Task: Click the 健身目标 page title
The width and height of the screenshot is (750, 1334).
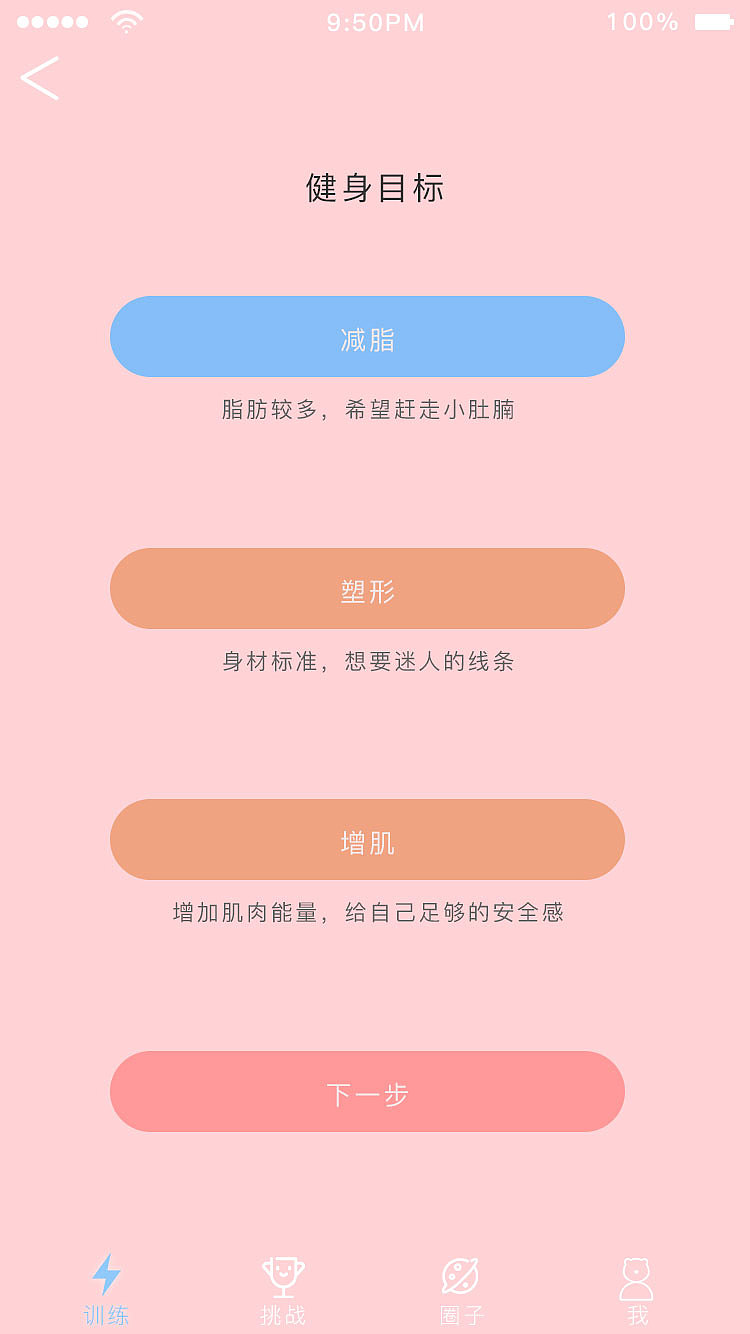Action: [x=375, y=189]
